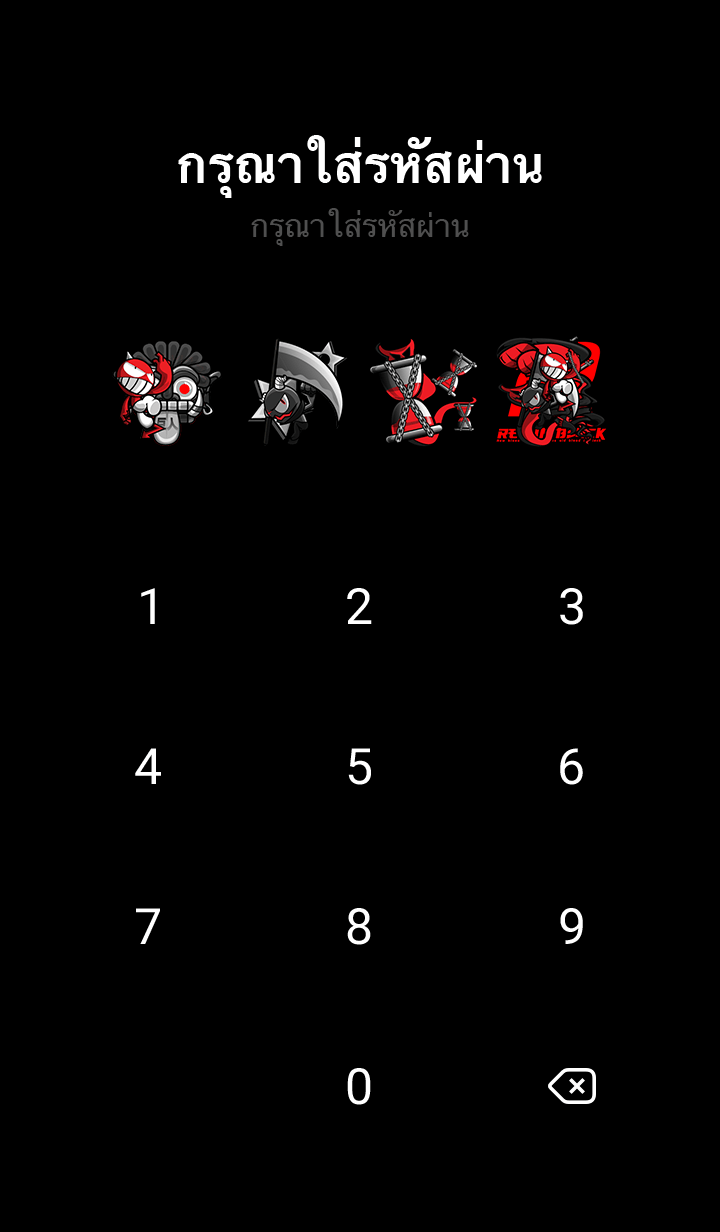Delete the last digit with backspace
The image size is (720, 1232).
(572, 1086)
